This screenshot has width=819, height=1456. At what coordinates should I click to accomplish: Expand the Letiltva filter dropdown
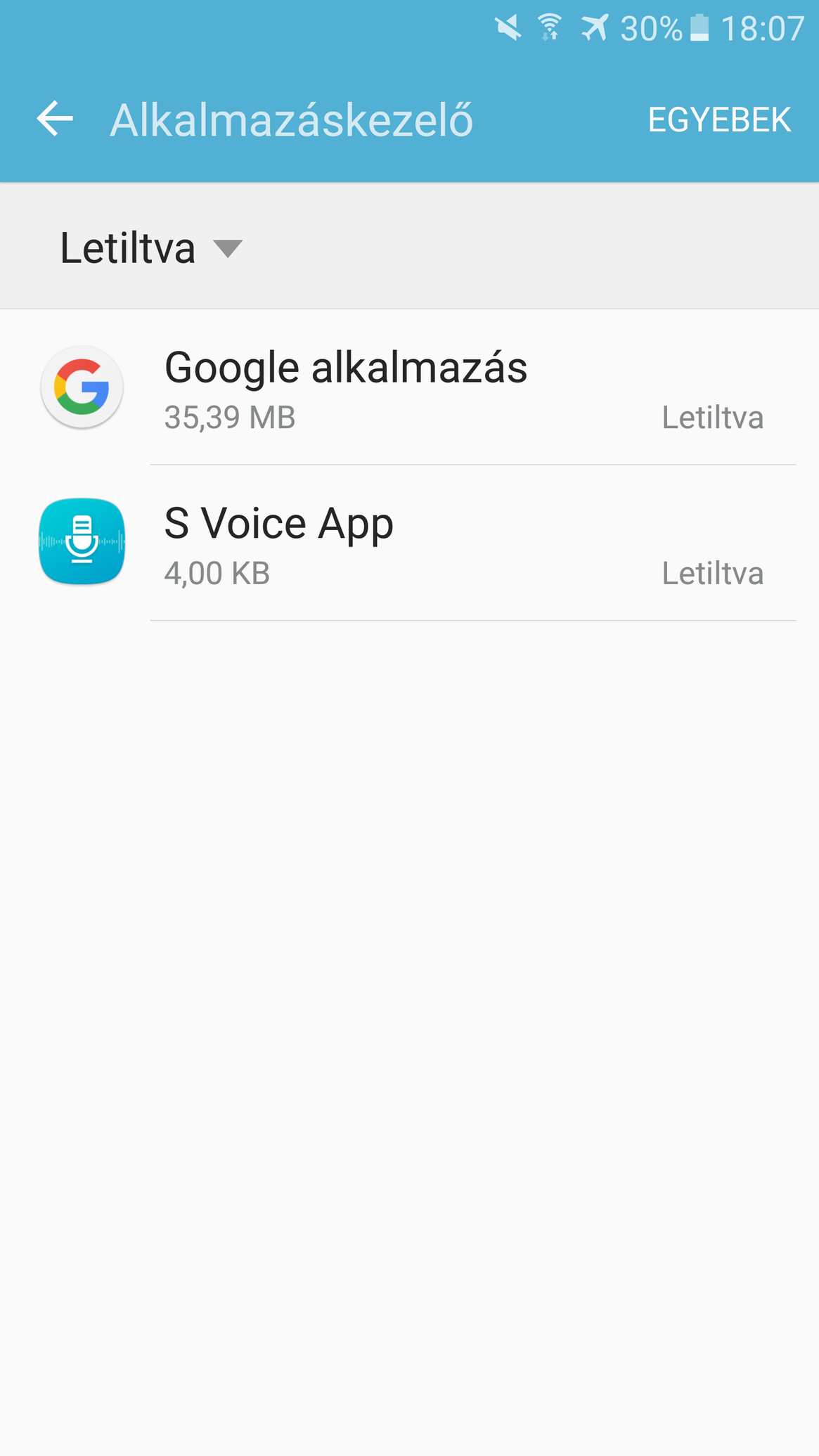[x=151, y=248]
